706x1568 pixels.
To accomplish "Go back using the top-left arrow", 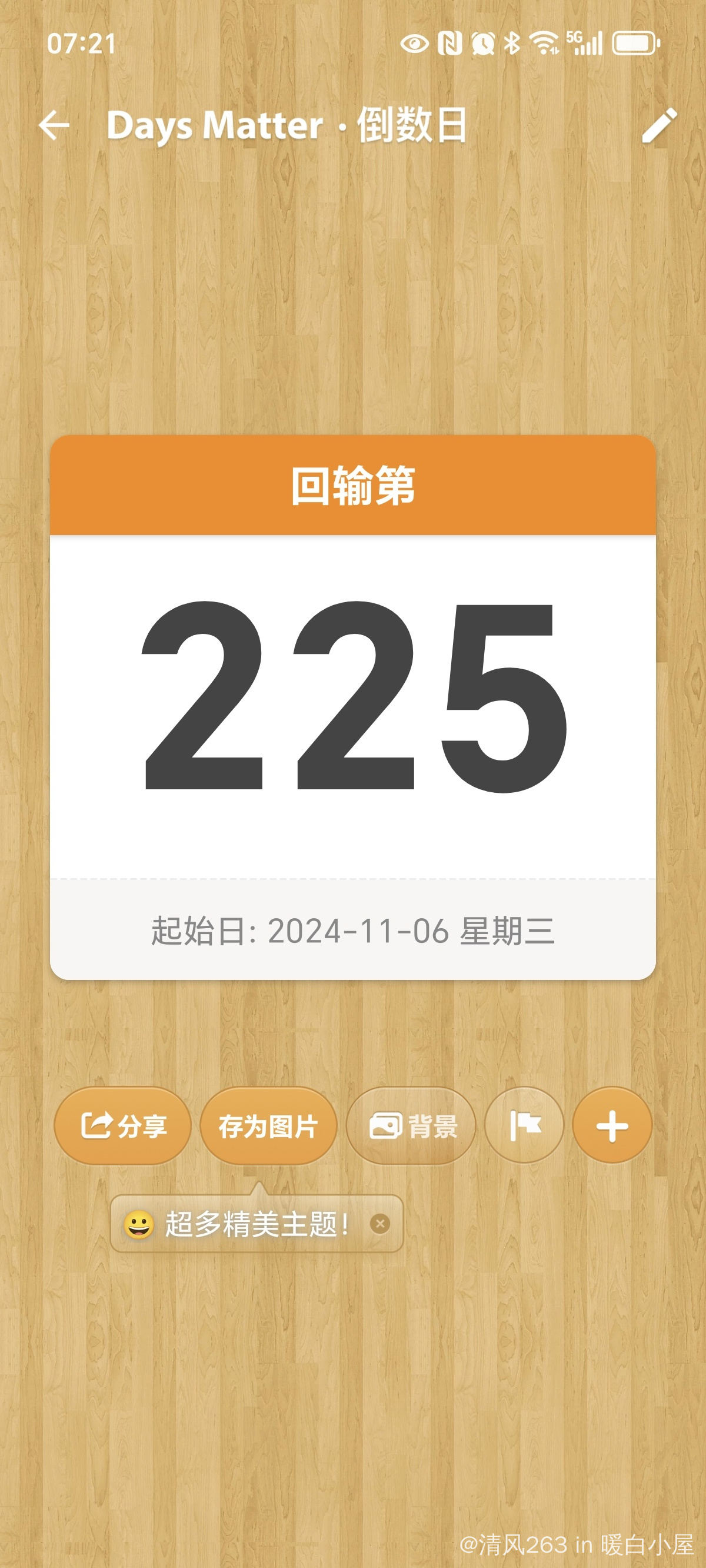I will pyautogui.click(x=54, y=125).
